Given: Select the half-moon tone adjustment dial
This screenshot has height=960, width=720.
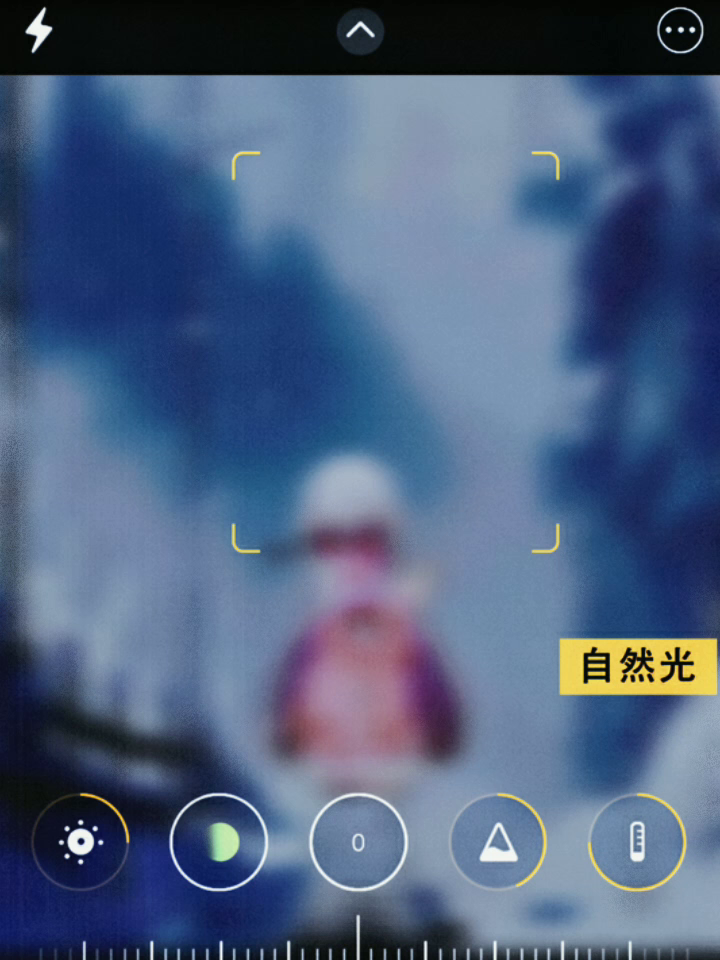Looking at the screenshot, I should pos(219,842).
